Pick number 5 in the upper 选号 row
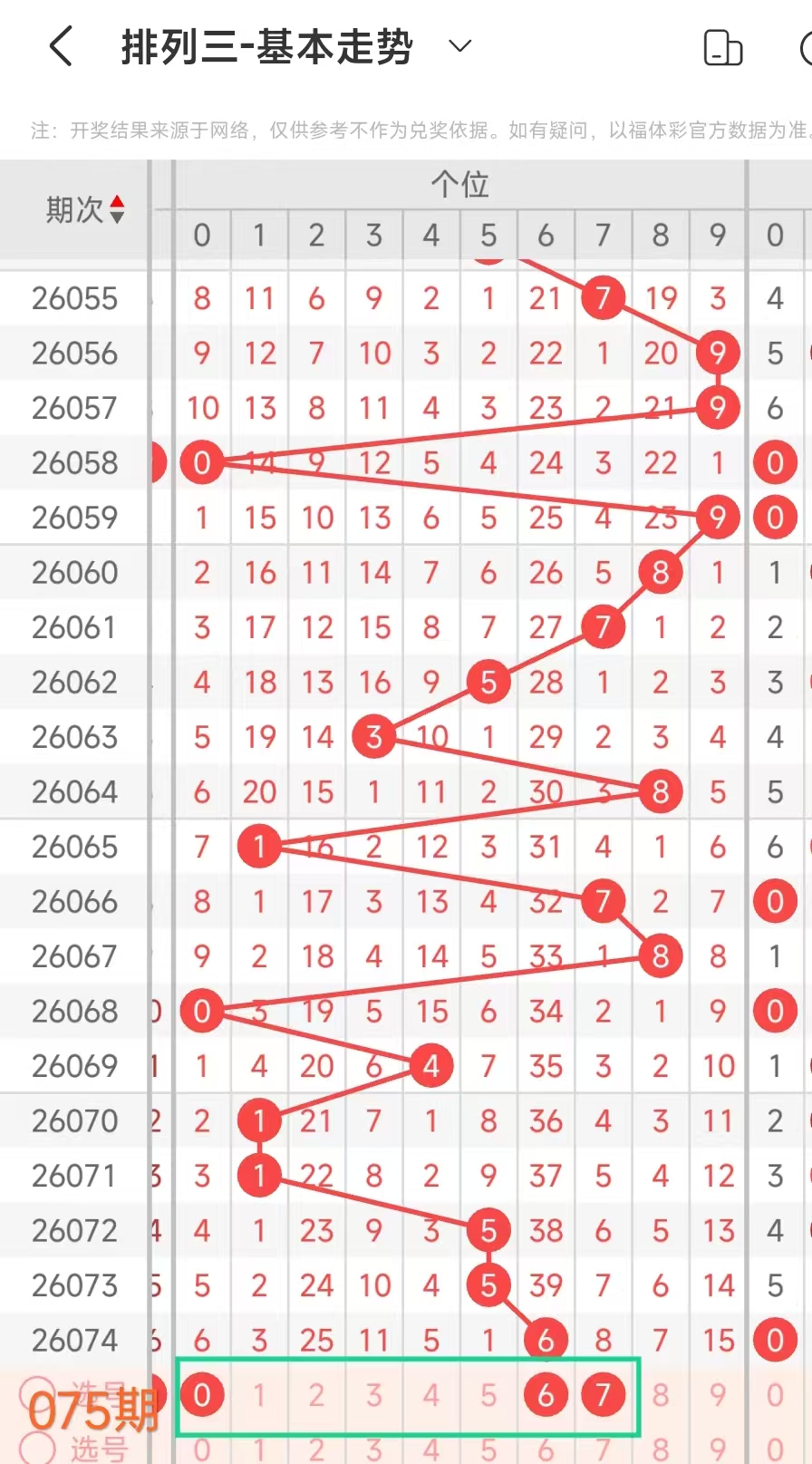Image resolution: width=812 pixels, height=1464 pixels. pyautogui.click(x=488, y=1395)
